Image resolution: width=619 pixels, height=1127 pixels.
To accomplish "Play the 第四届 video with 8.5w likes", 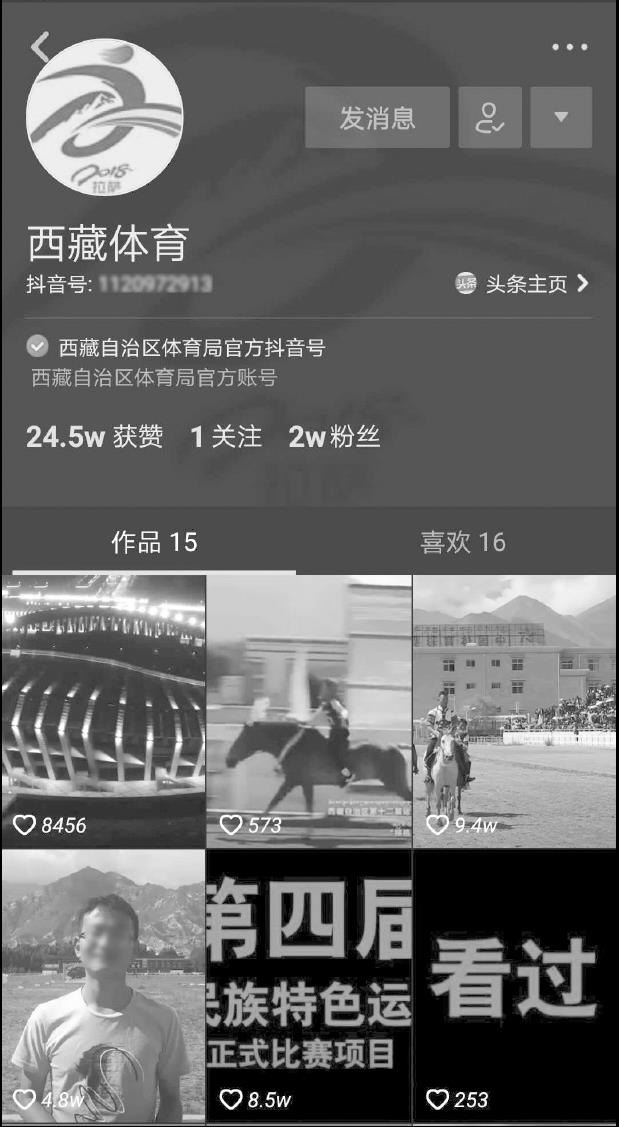I will 309,985.
